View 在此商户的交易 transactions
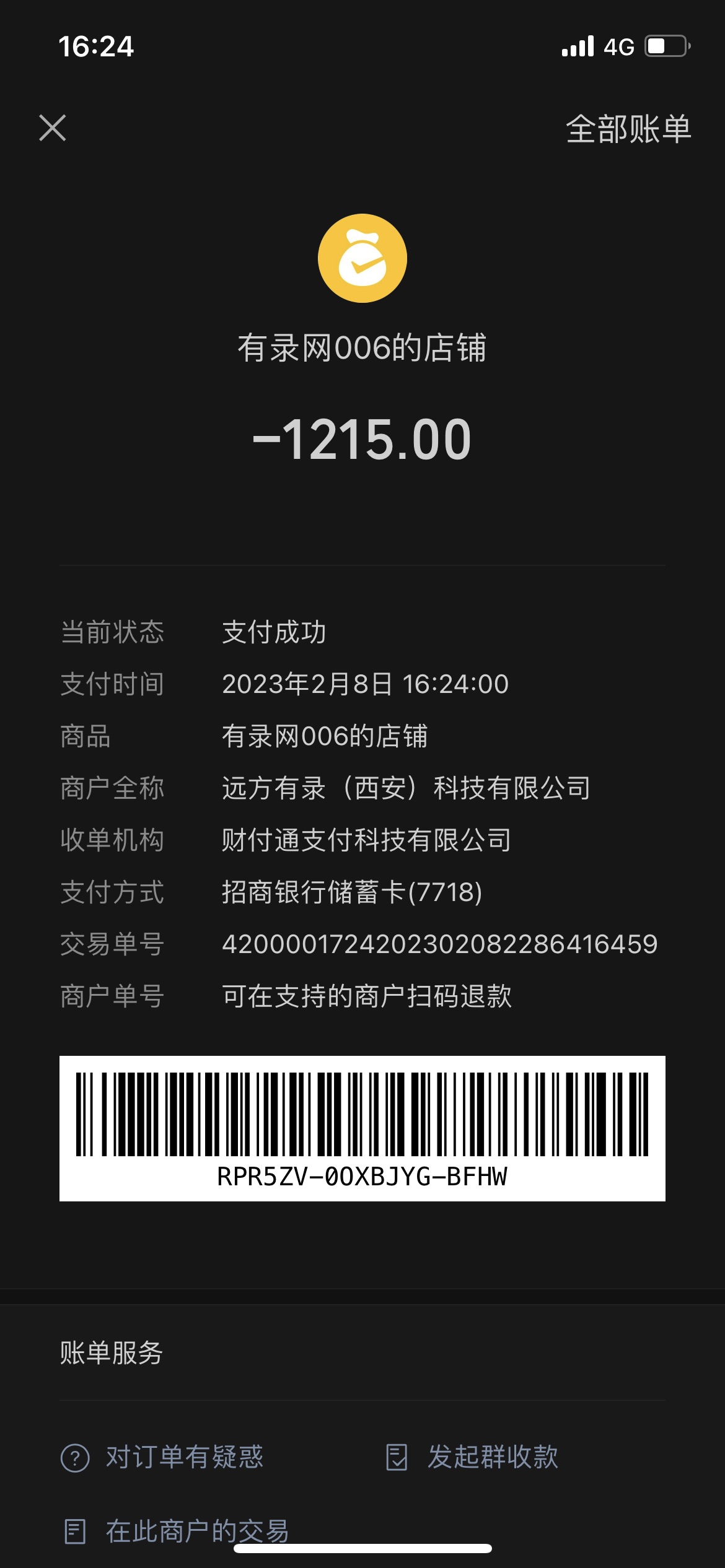This screenshot has width=725, height=1568. click(x=177, y=1531)
